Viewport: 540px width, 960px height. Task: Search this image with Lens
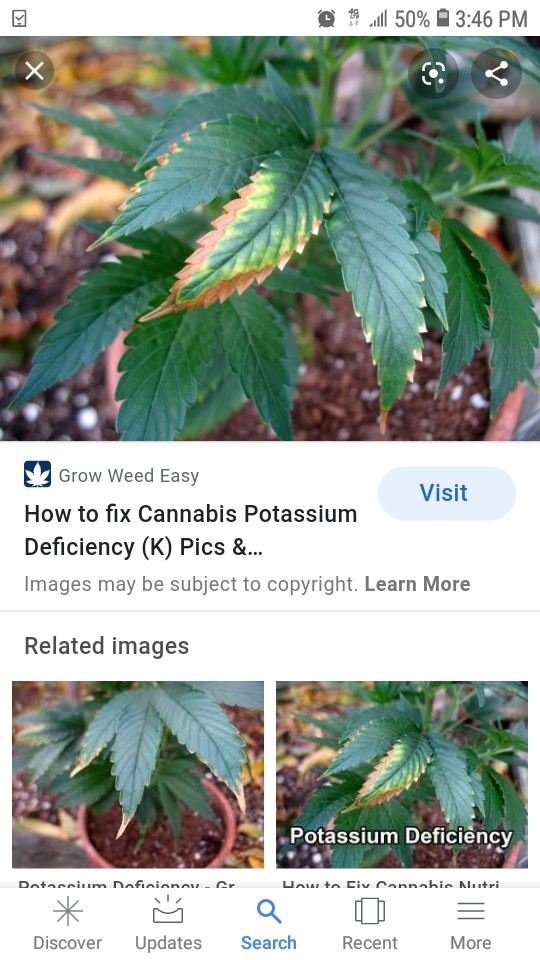point(433,74)
